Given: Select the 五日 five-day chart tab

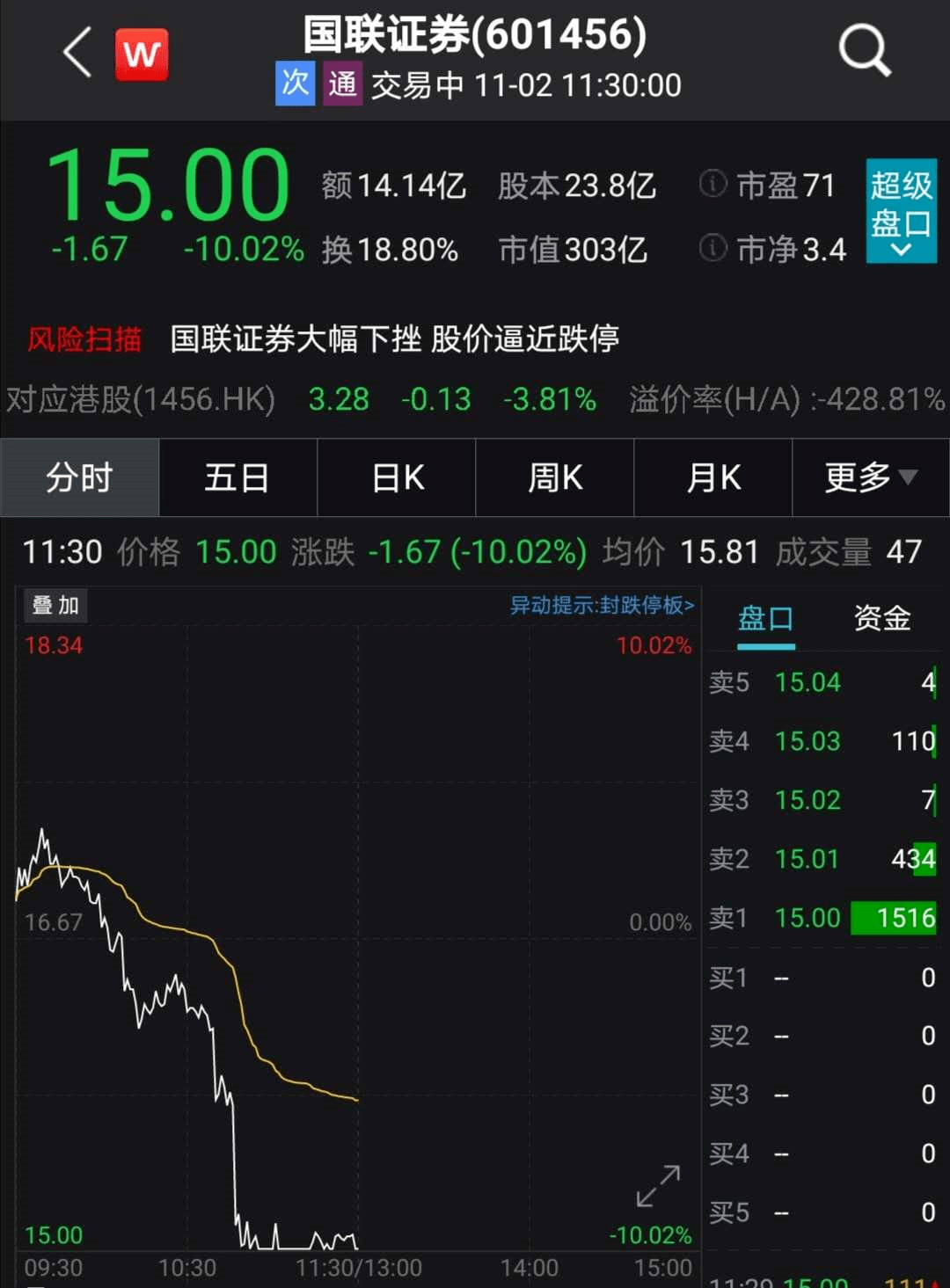Looking at the screenshot, I should (x=237, y=477).
